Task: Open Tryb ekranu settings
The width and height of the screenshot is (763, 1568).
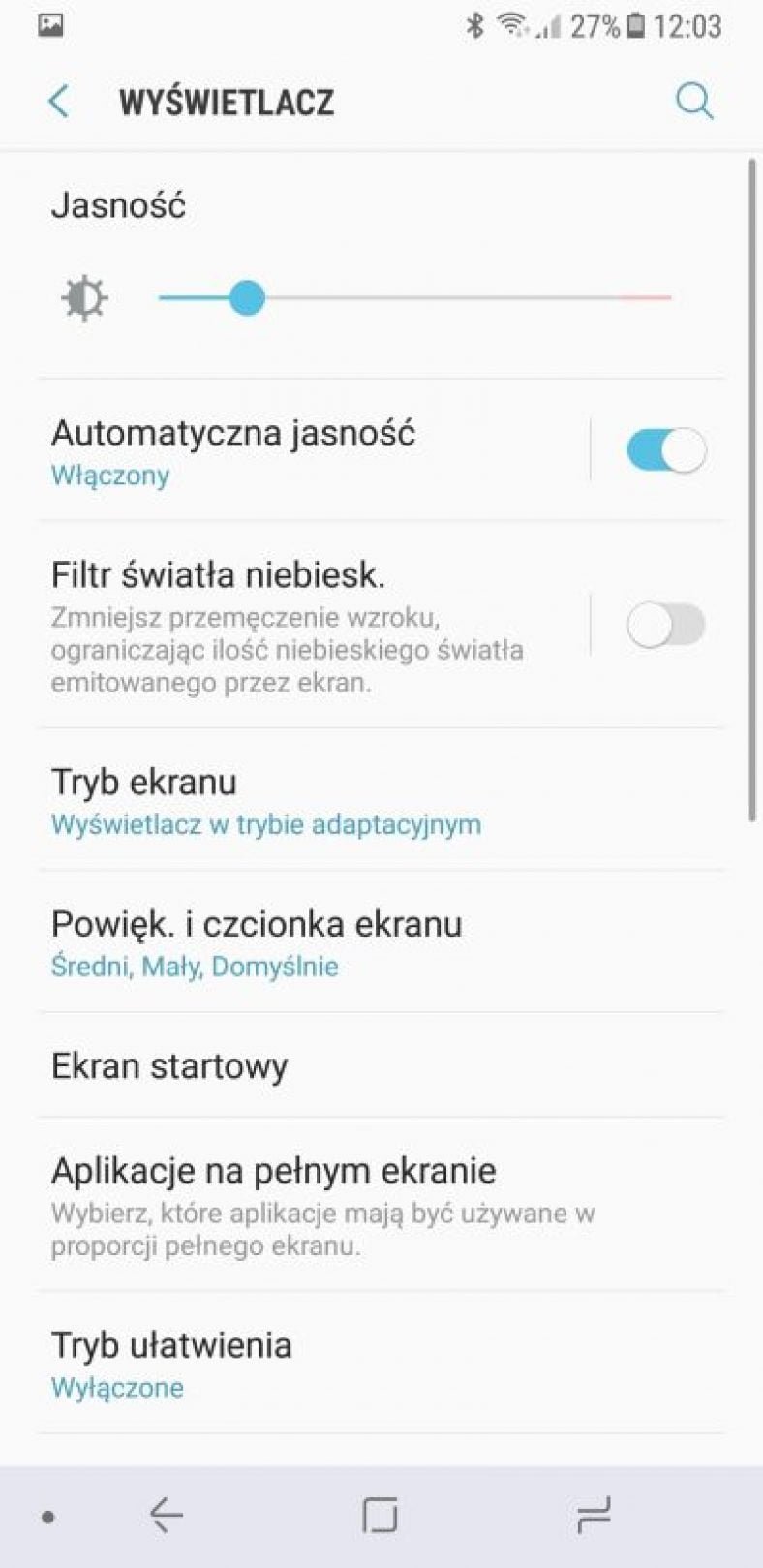Action: (381, 799)
